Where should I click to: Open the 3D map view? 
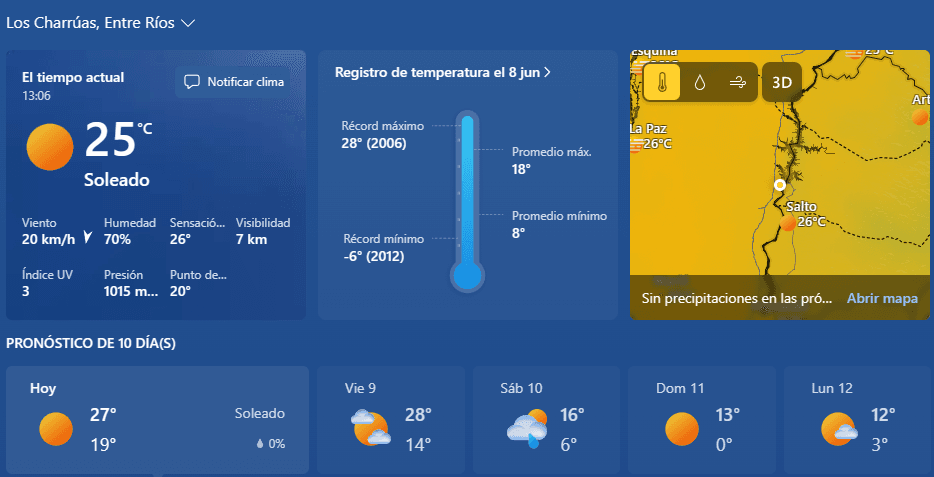[782, 82]
